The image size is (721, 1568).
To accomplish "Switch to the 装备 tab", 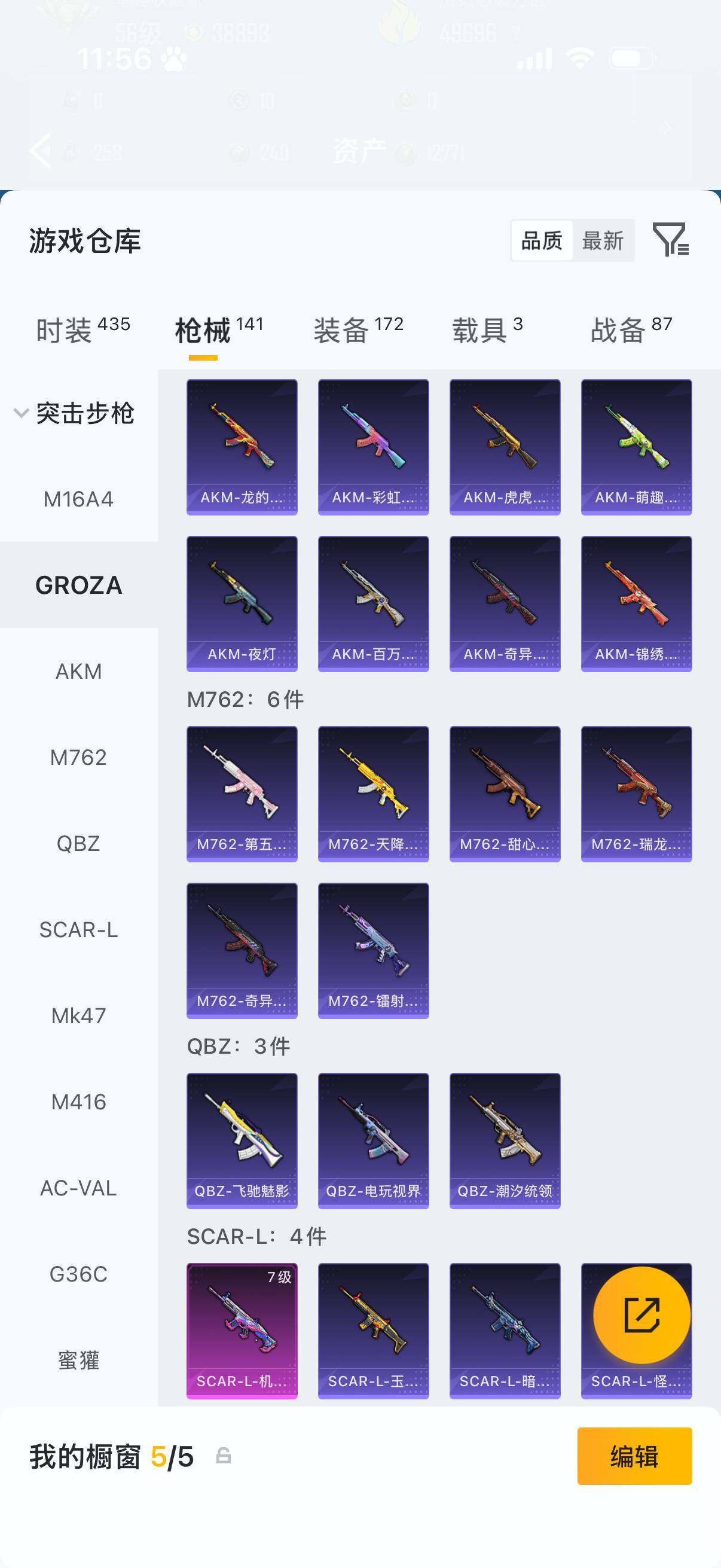I will pos(358,330).
